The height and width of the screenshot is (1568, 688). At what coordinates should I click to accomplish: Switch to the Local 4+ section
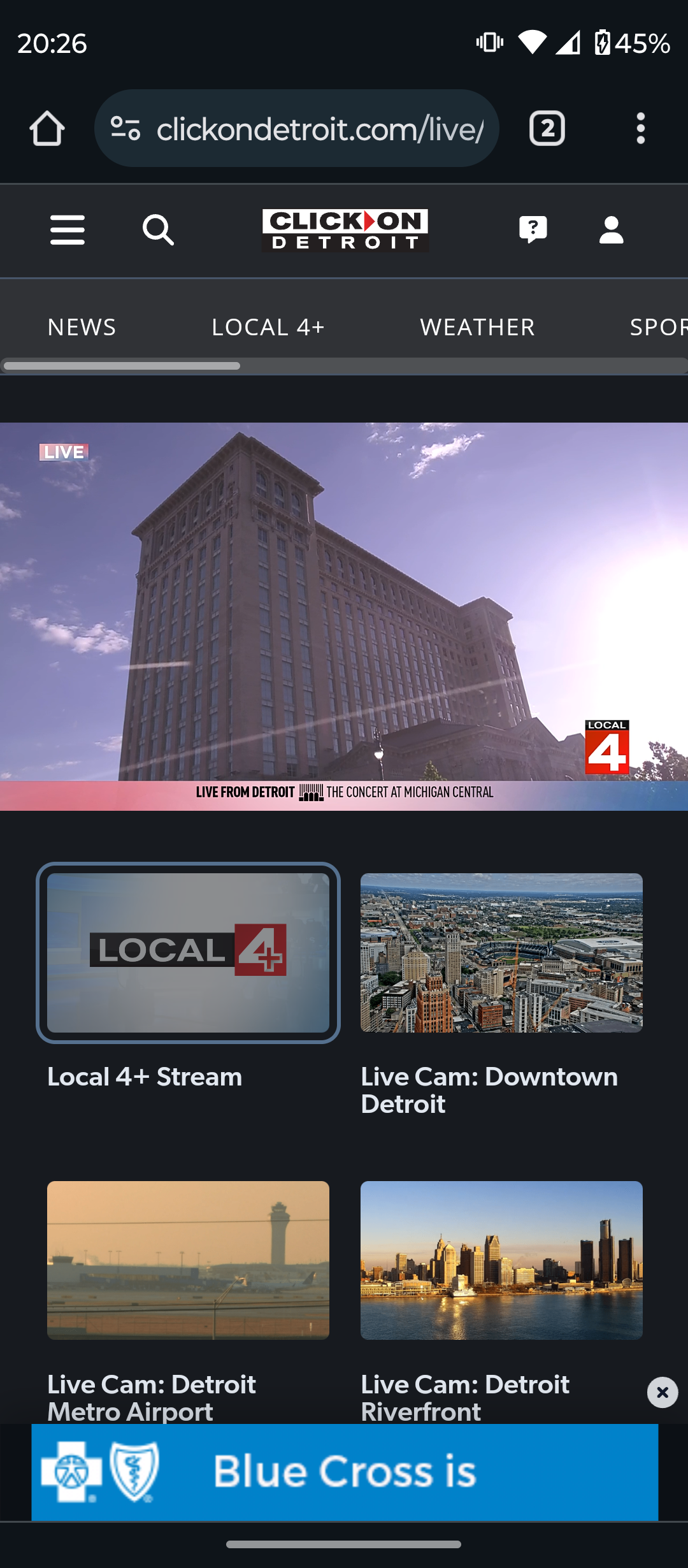tap(268, 327)
